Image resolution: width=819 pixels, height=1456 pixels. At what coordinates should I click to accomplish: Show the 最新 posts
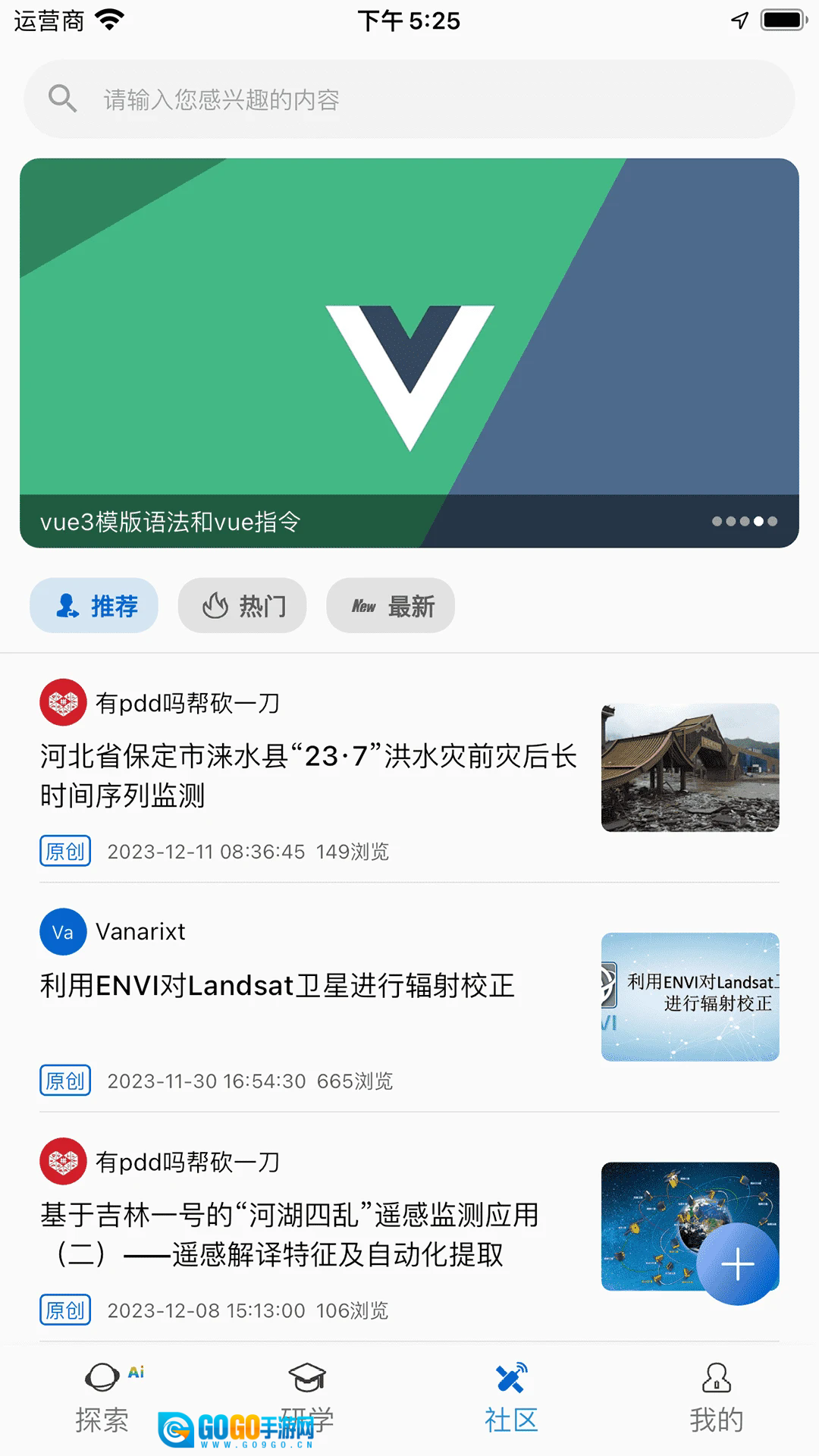coord(391,606)
